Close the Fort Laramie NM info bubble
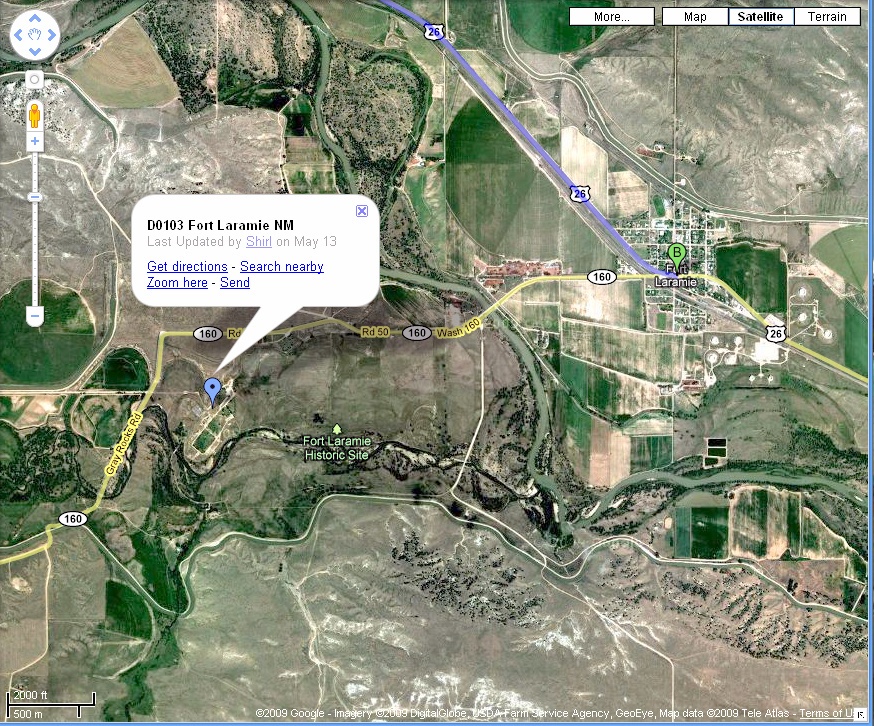This screenshot has width=874, height=726. point(362,211)
